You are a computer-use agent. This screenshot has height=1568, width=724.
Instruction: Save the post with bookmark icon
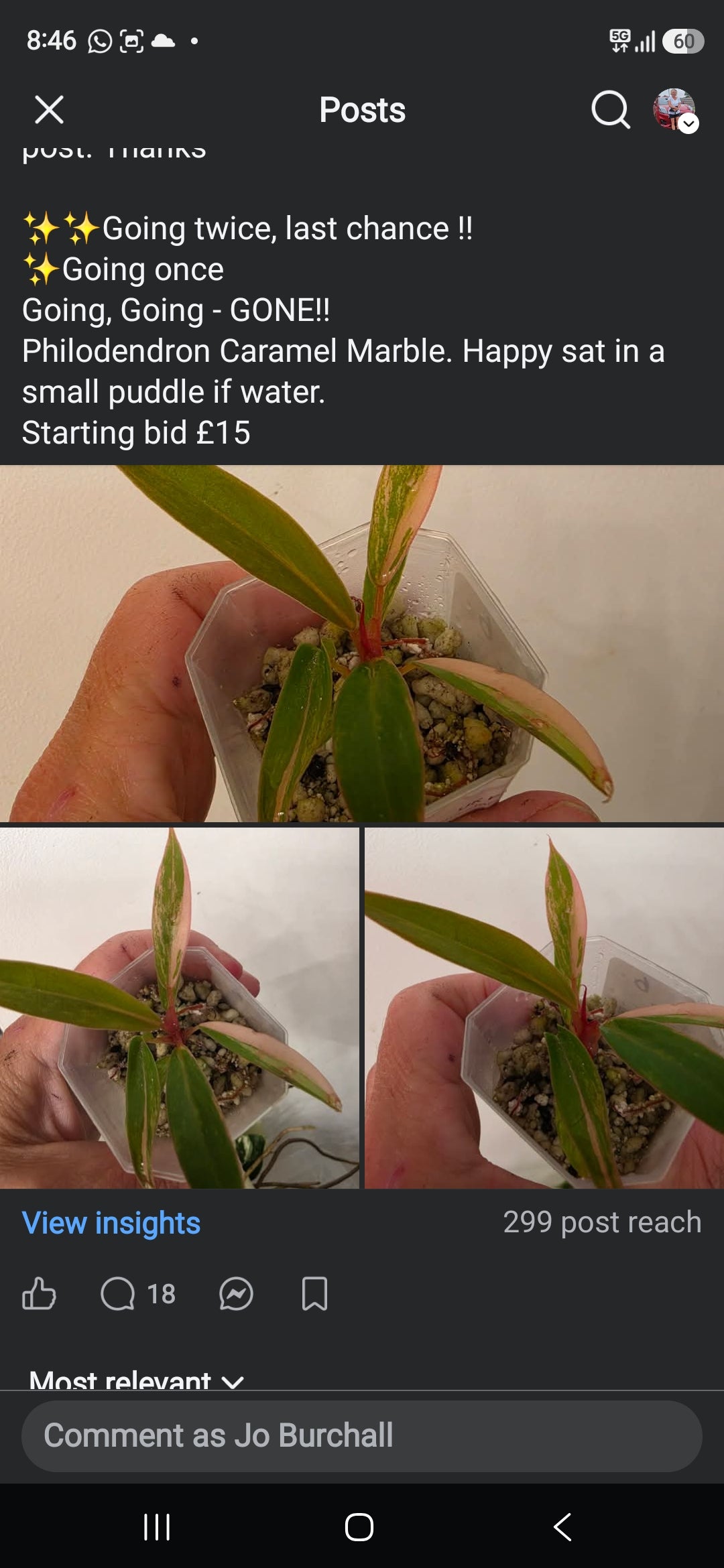tap(314, 1293)
